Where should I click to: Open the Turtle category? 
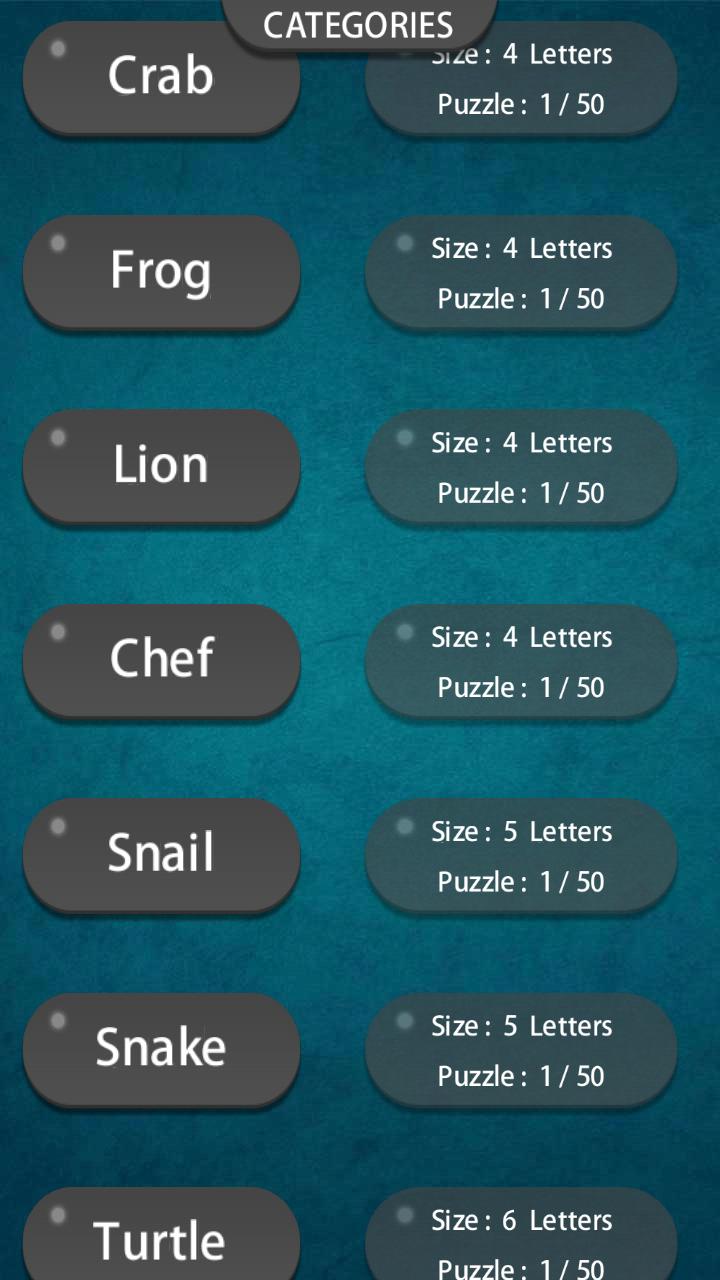click(161, 1235)
